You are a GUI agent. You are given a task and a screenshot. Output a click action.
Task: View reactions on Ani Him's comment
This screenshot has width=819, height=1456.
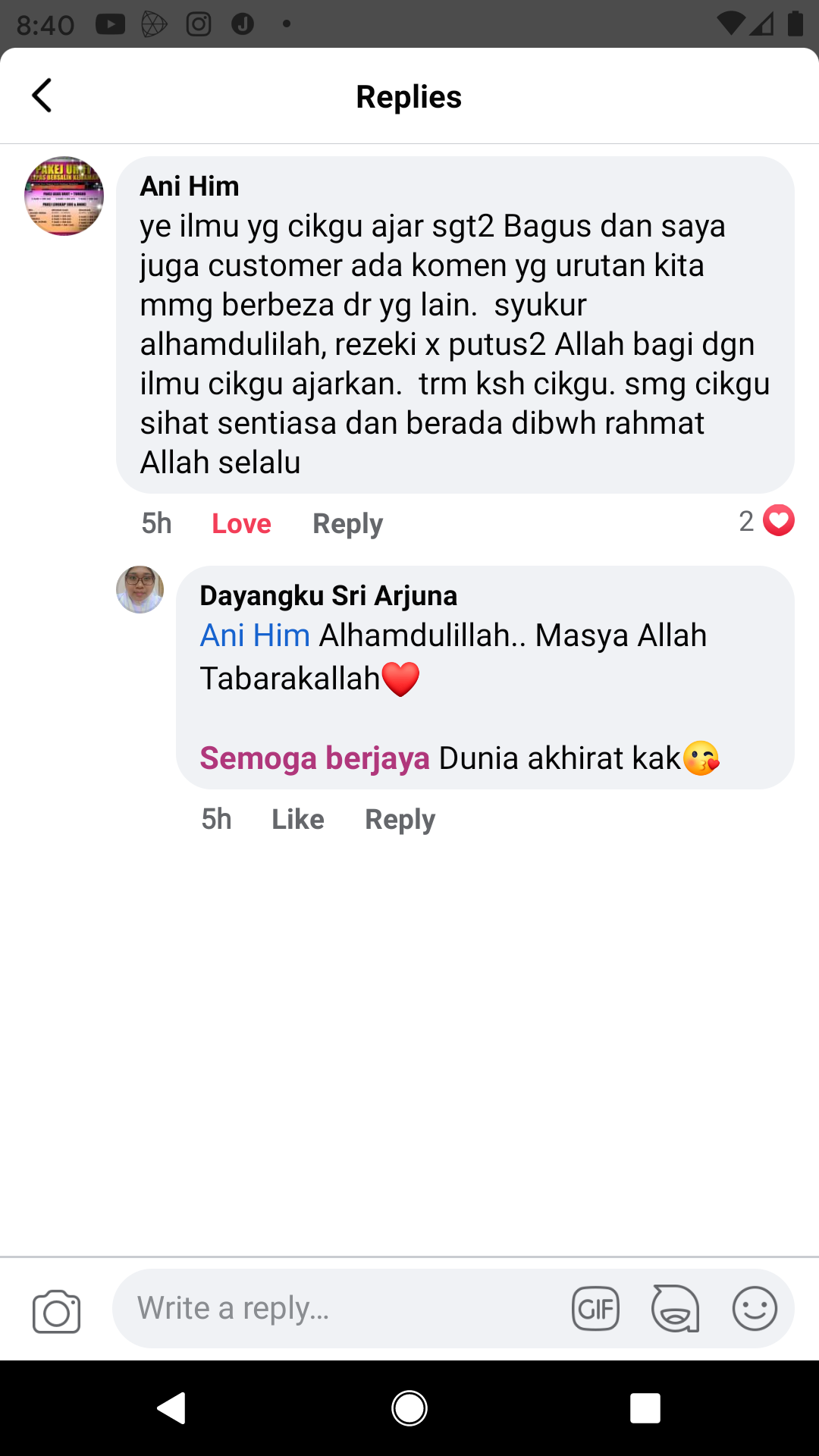[x=767, y=521]
